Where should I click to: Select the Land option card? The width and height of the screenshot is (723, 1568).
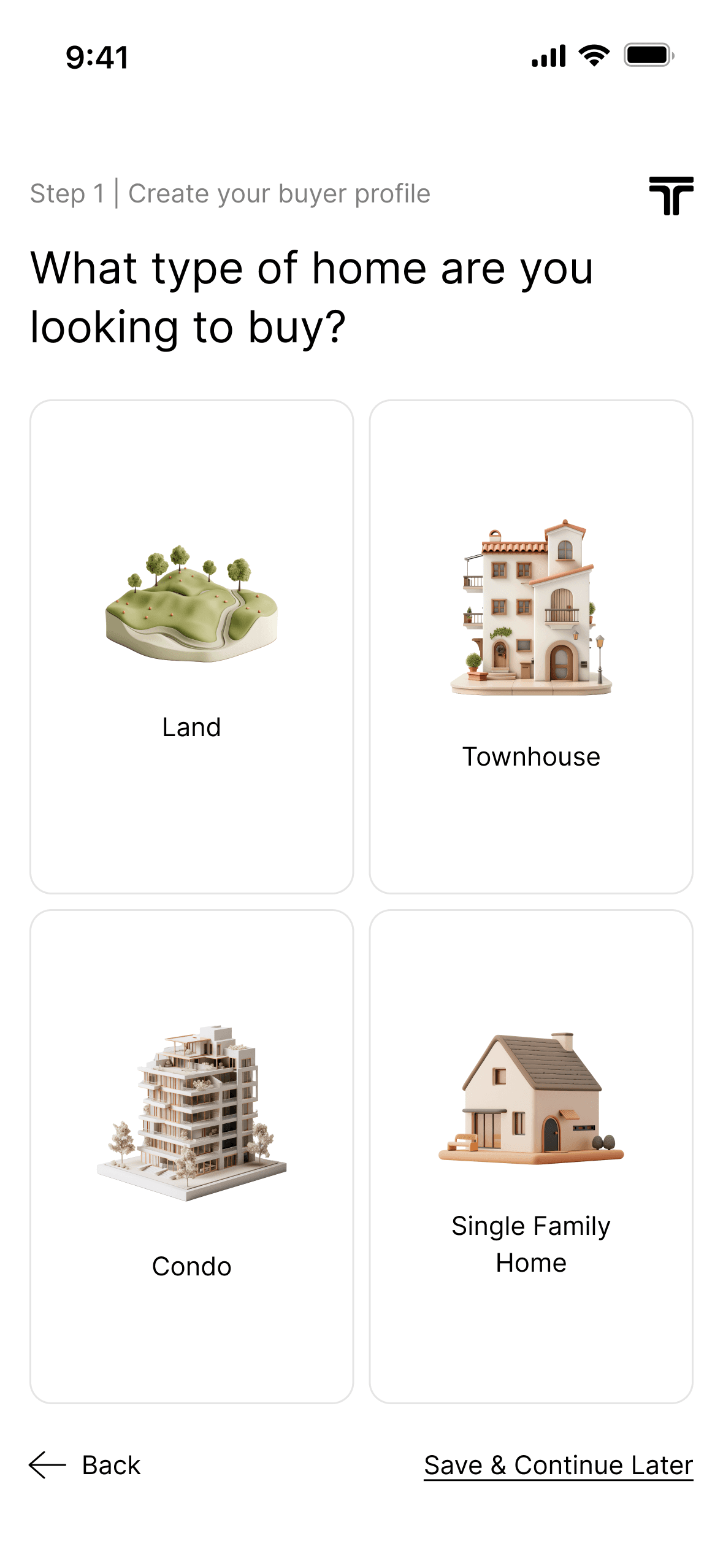point(191,647)
